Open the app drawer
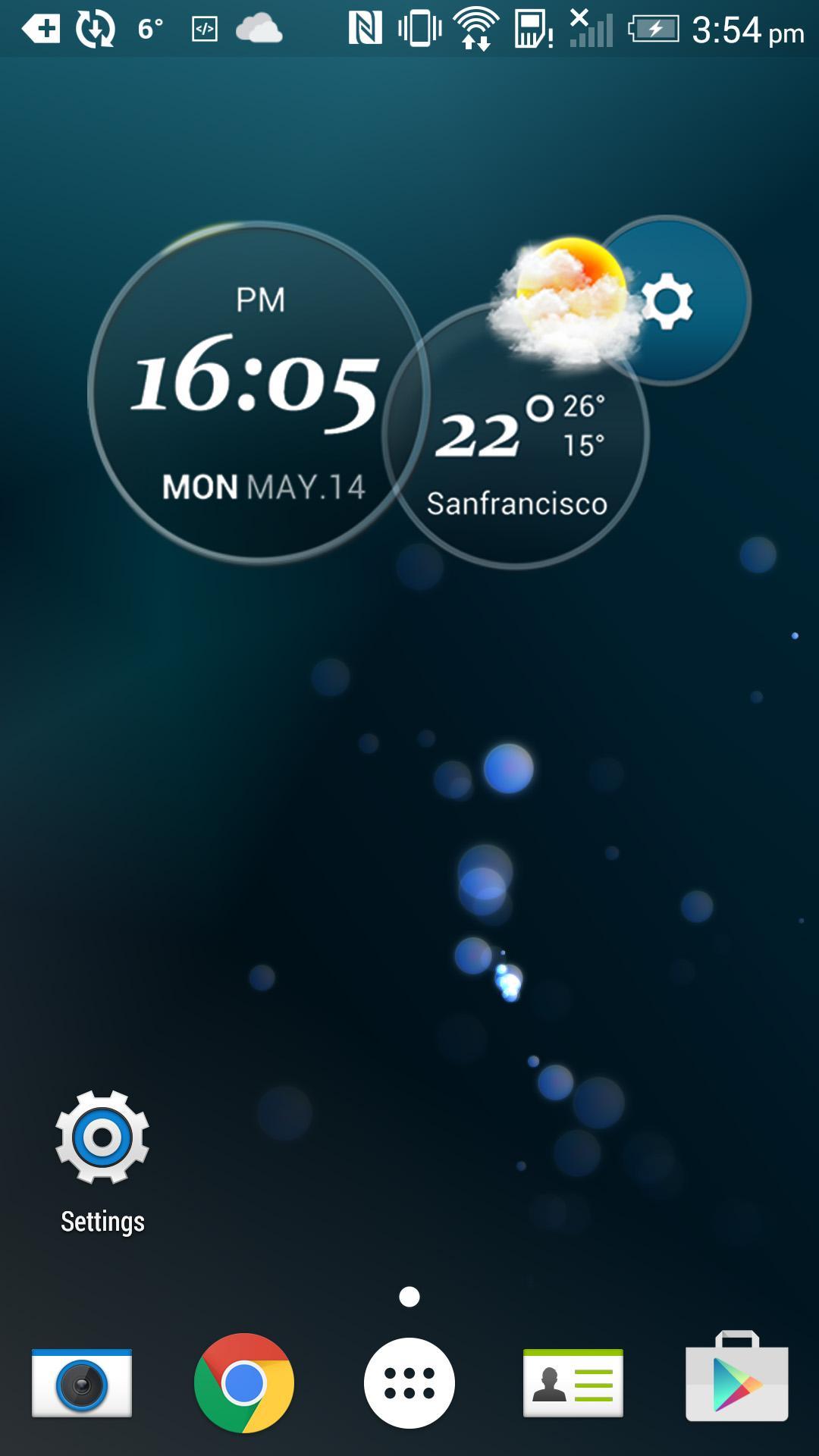Image resolution: width=819 pixels, height=1456 pixels. pos(409,1382)
